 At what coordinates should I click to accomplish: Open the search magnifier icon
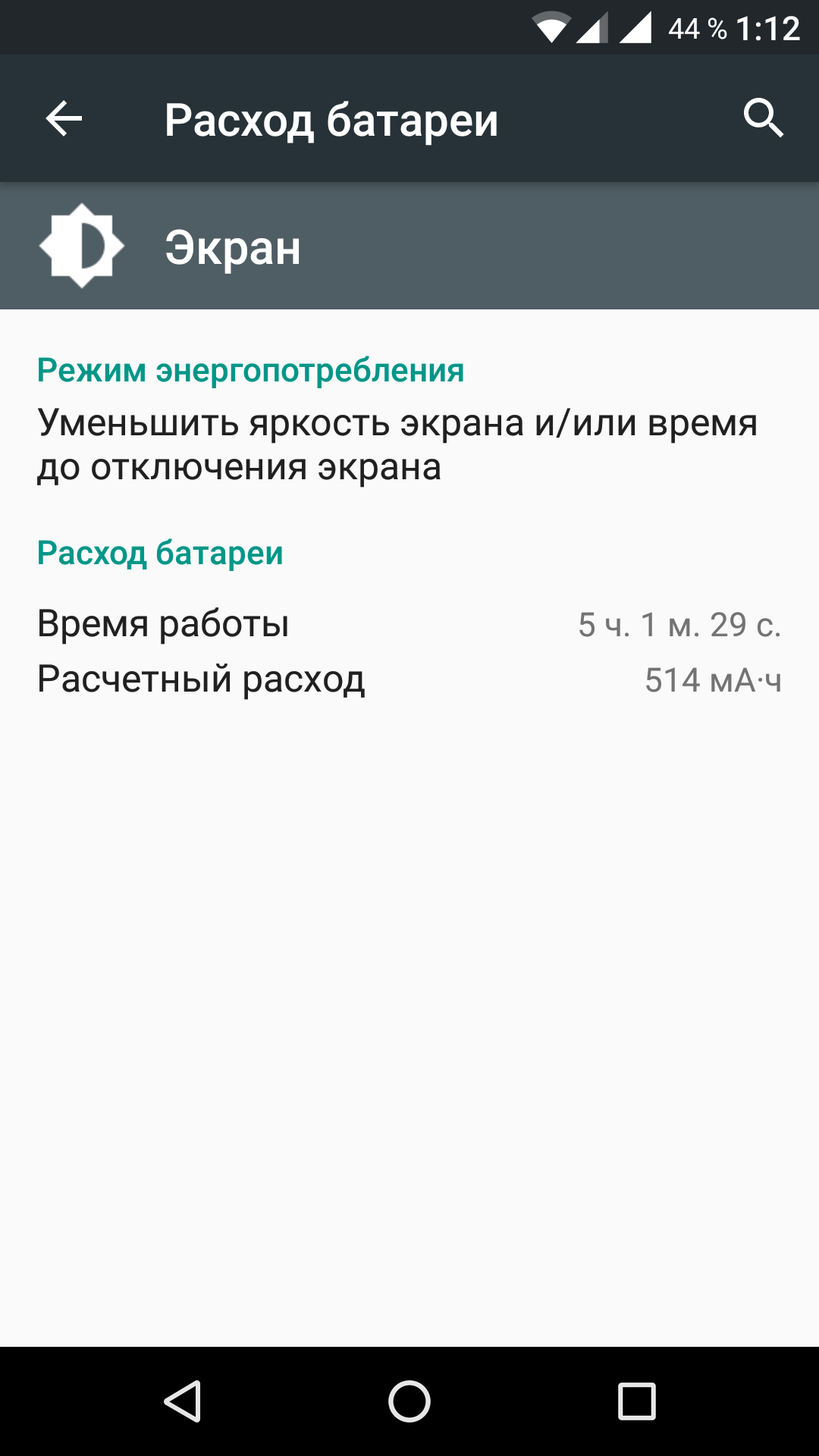point(763,118)
